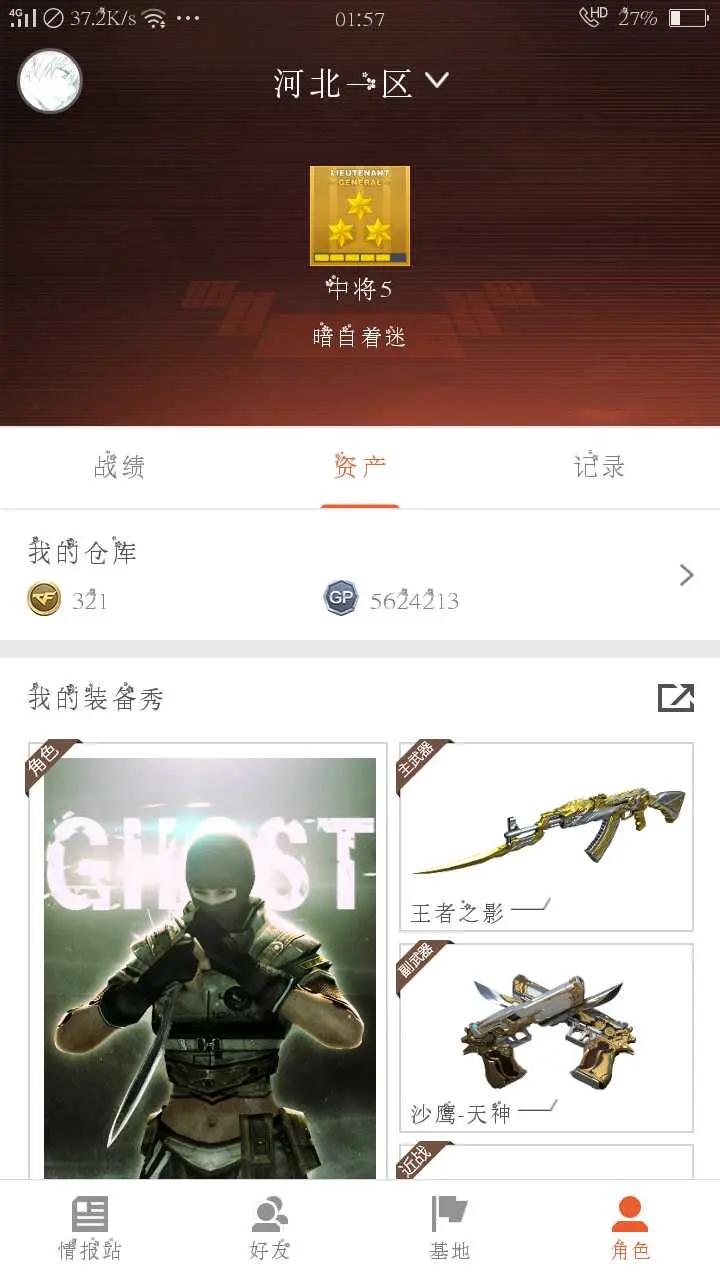Screen dimensions: 720x1280
Task: Expand the 河北一区 server dropdown
Action: [361, 82]
